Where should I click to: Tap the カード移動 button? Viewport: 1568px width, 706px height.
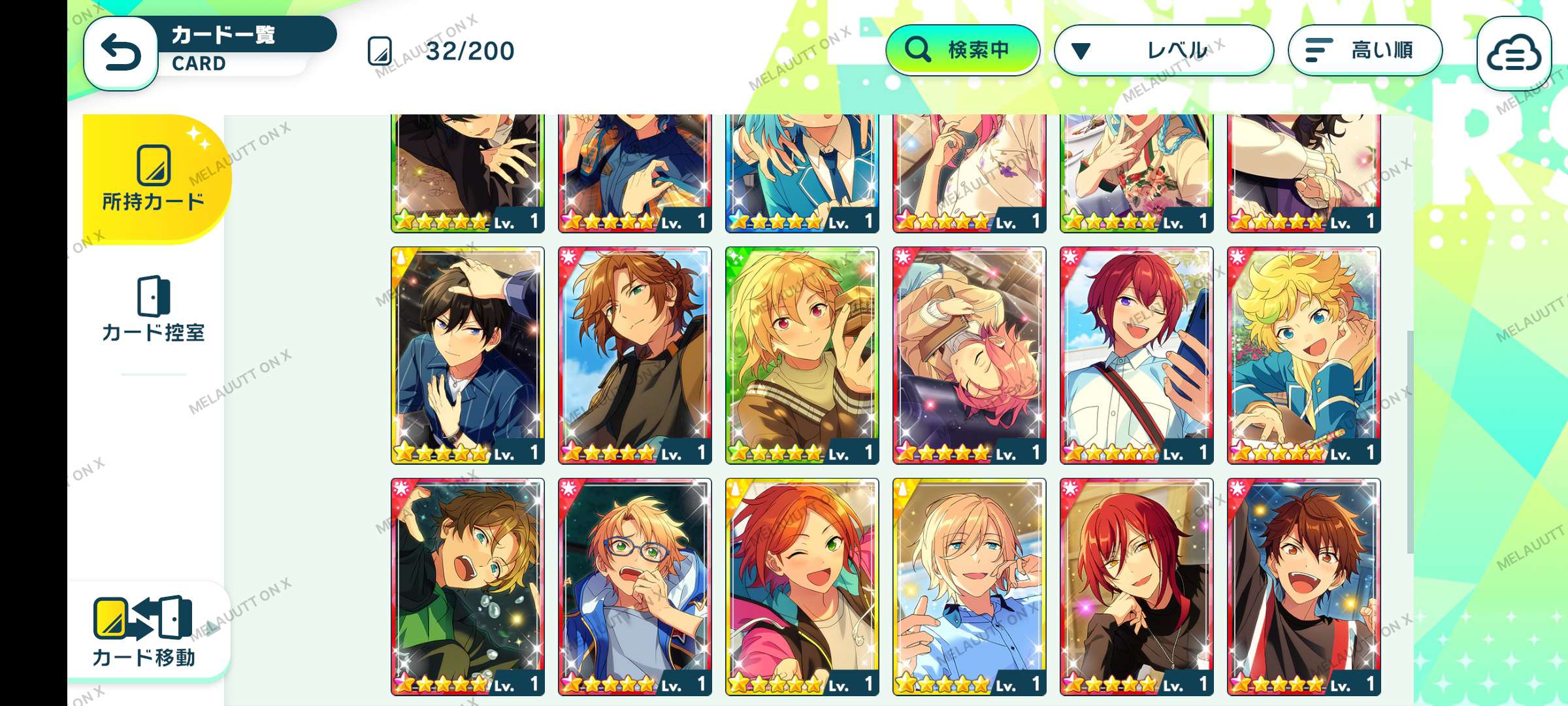[144, 631]
